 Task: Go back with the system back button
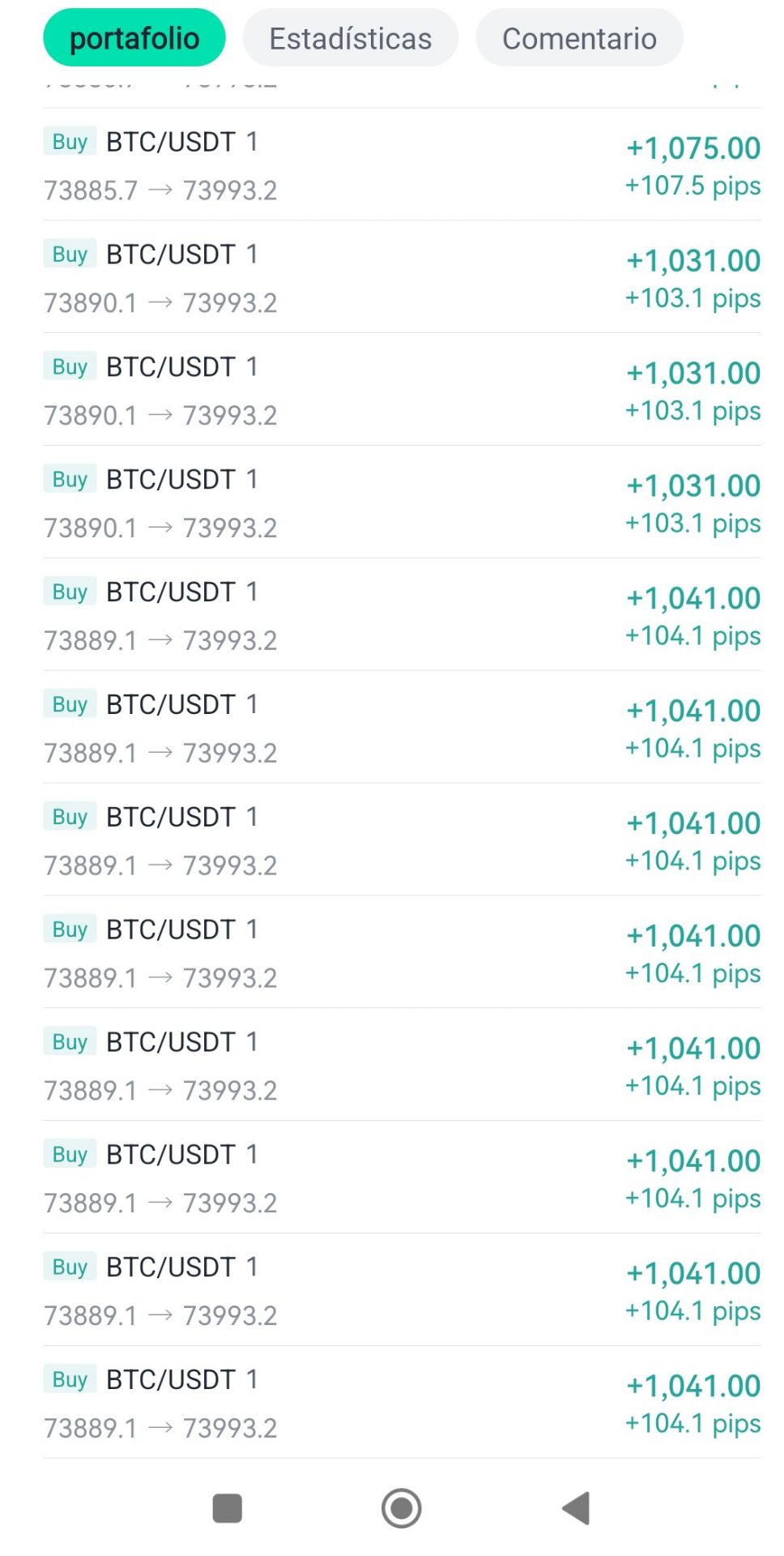pyautogui.click(x=576, y=1508)
